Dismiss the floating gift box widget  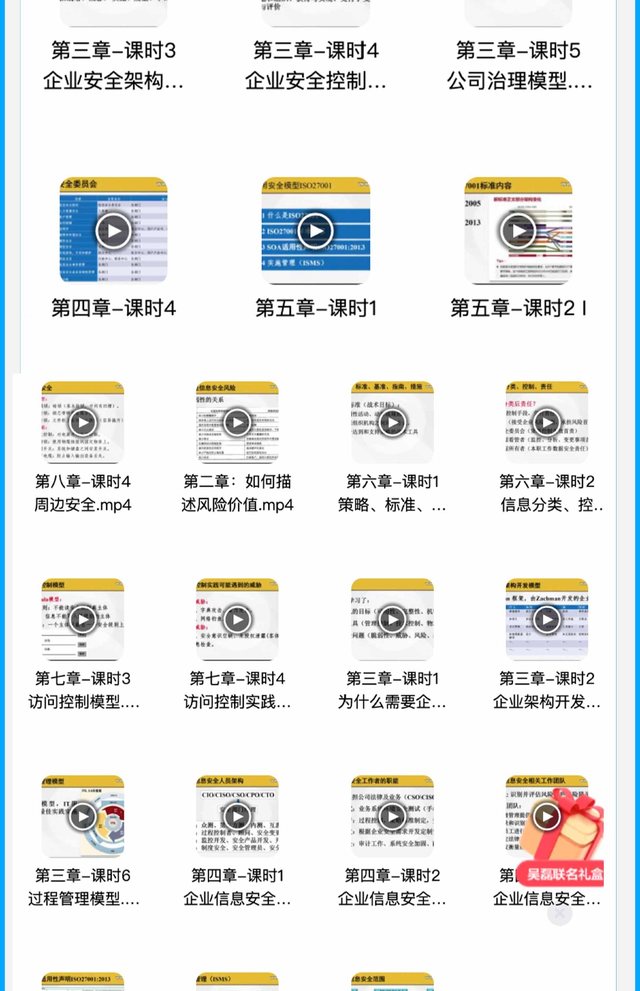point(560,913)
